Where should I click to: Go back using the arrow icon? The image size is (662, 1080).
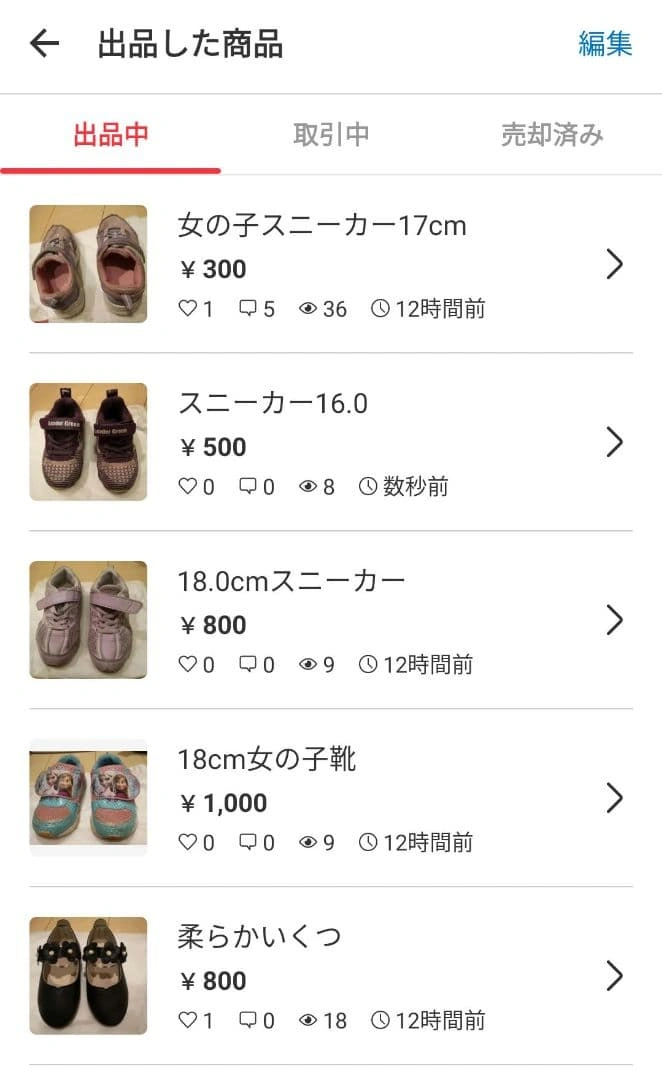tap(45, 44)
